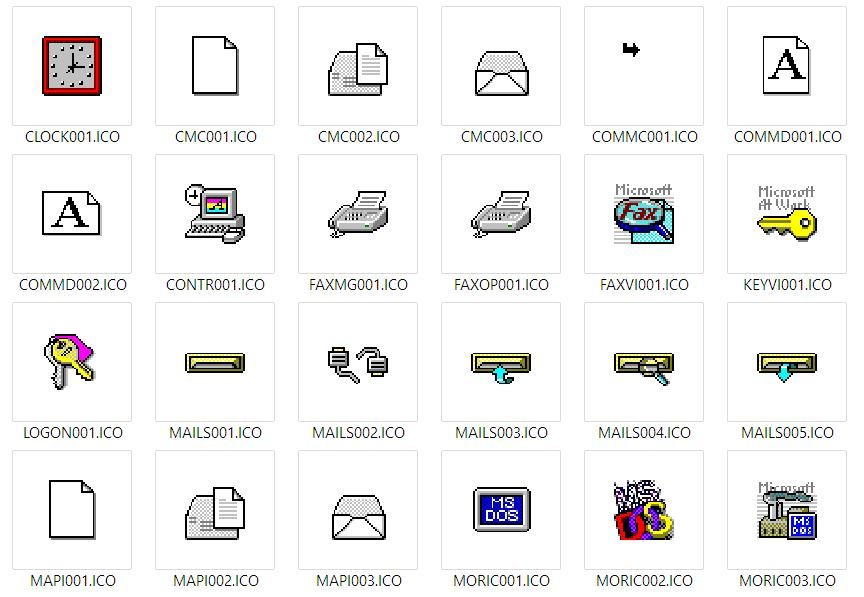
Task: Tap the MAILS004.ICO thumbnail
Action: (644, 362)
